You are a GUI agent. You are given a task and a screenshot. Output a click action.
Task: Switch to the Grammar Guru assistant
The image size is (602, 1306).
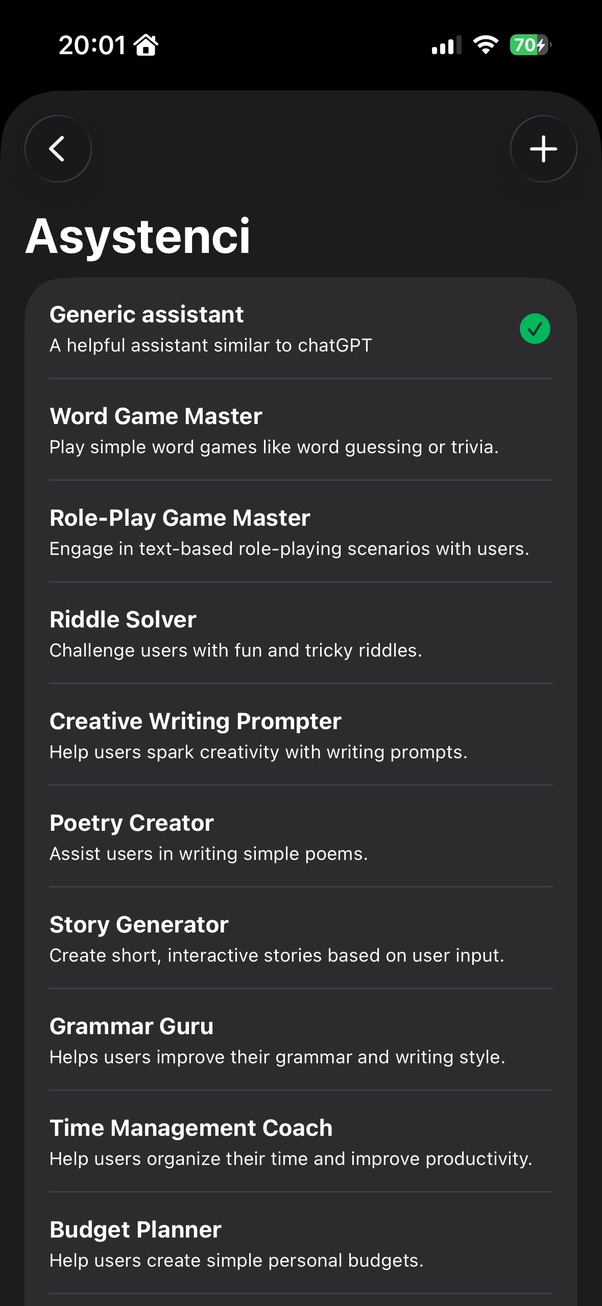point(300,1040)
